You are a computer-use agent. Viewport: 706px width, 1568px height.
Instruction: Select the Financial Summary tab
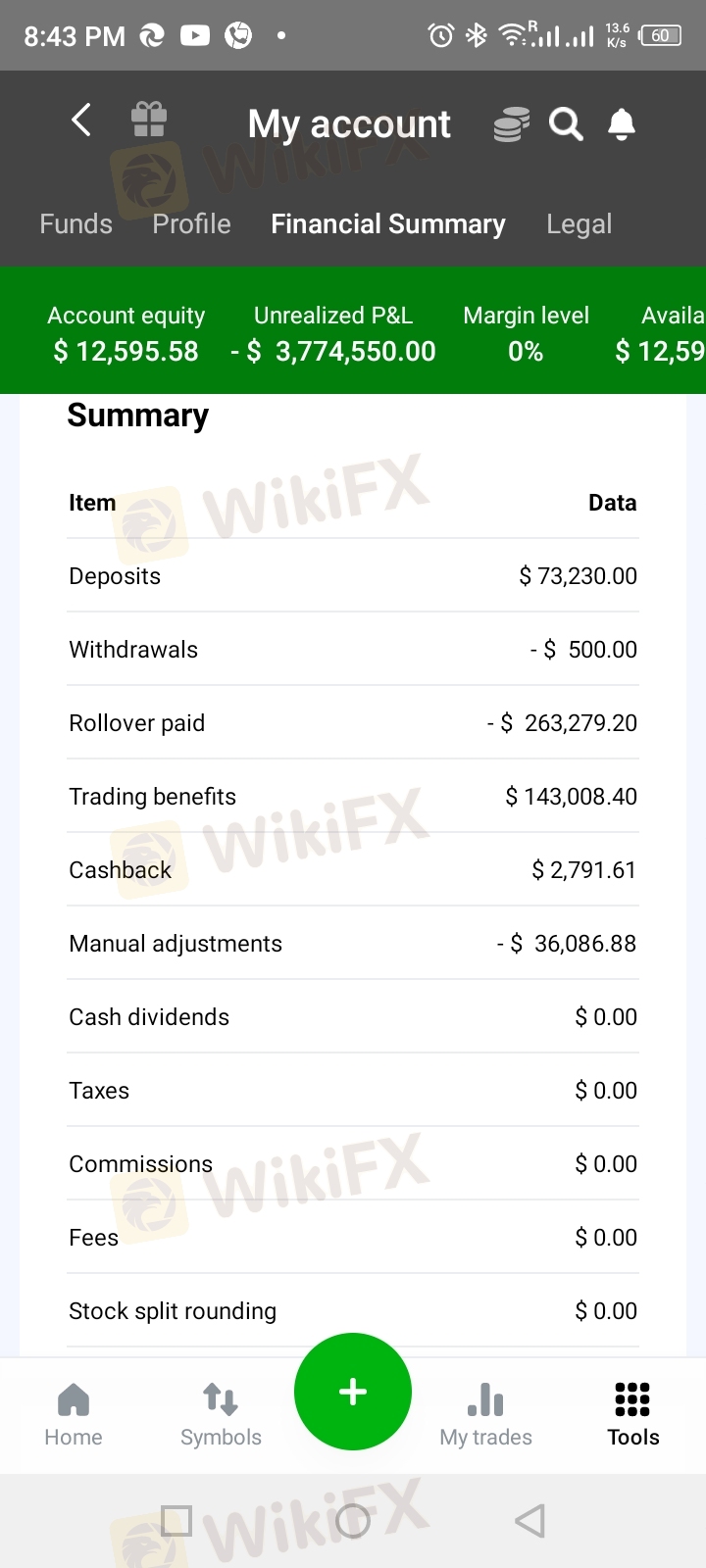click(388, 224)
